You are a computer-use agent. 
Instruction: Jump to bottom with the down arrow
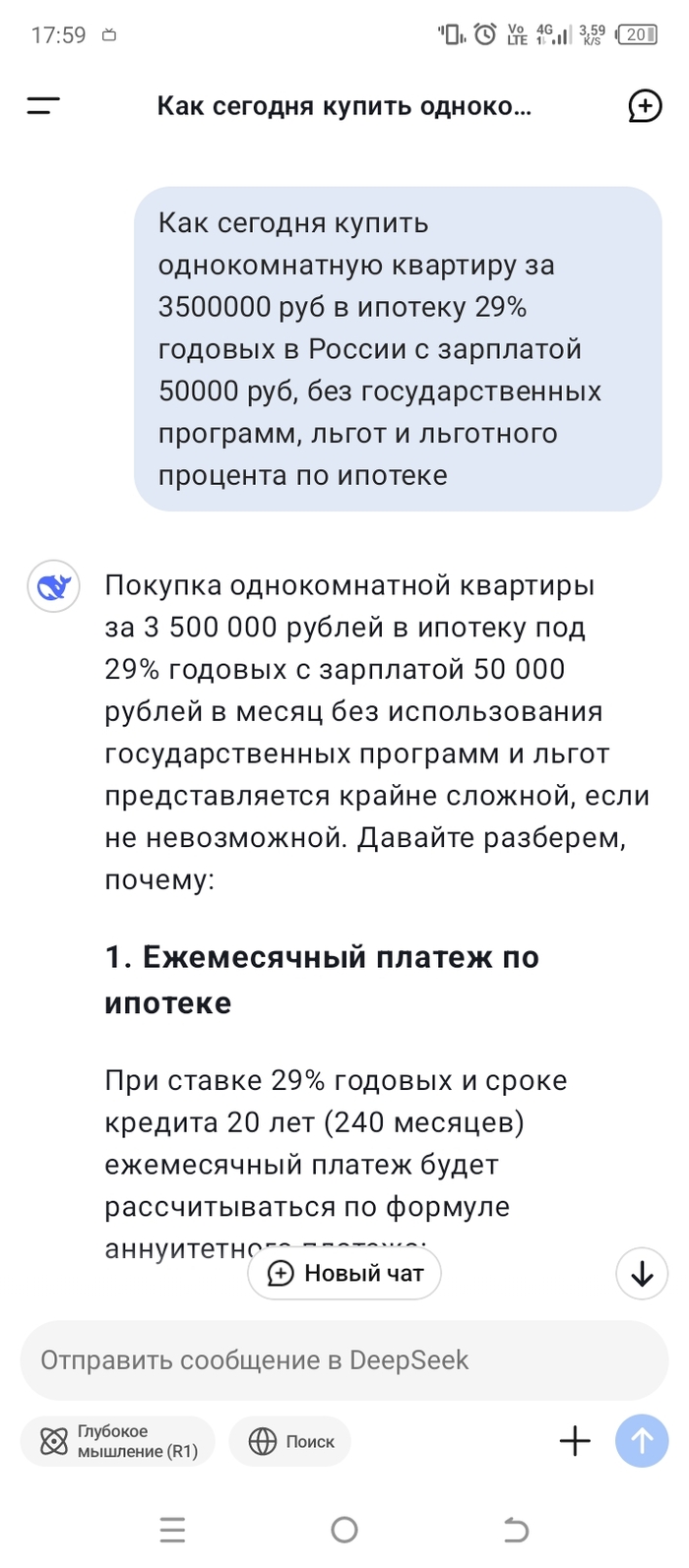(642, 1274)
